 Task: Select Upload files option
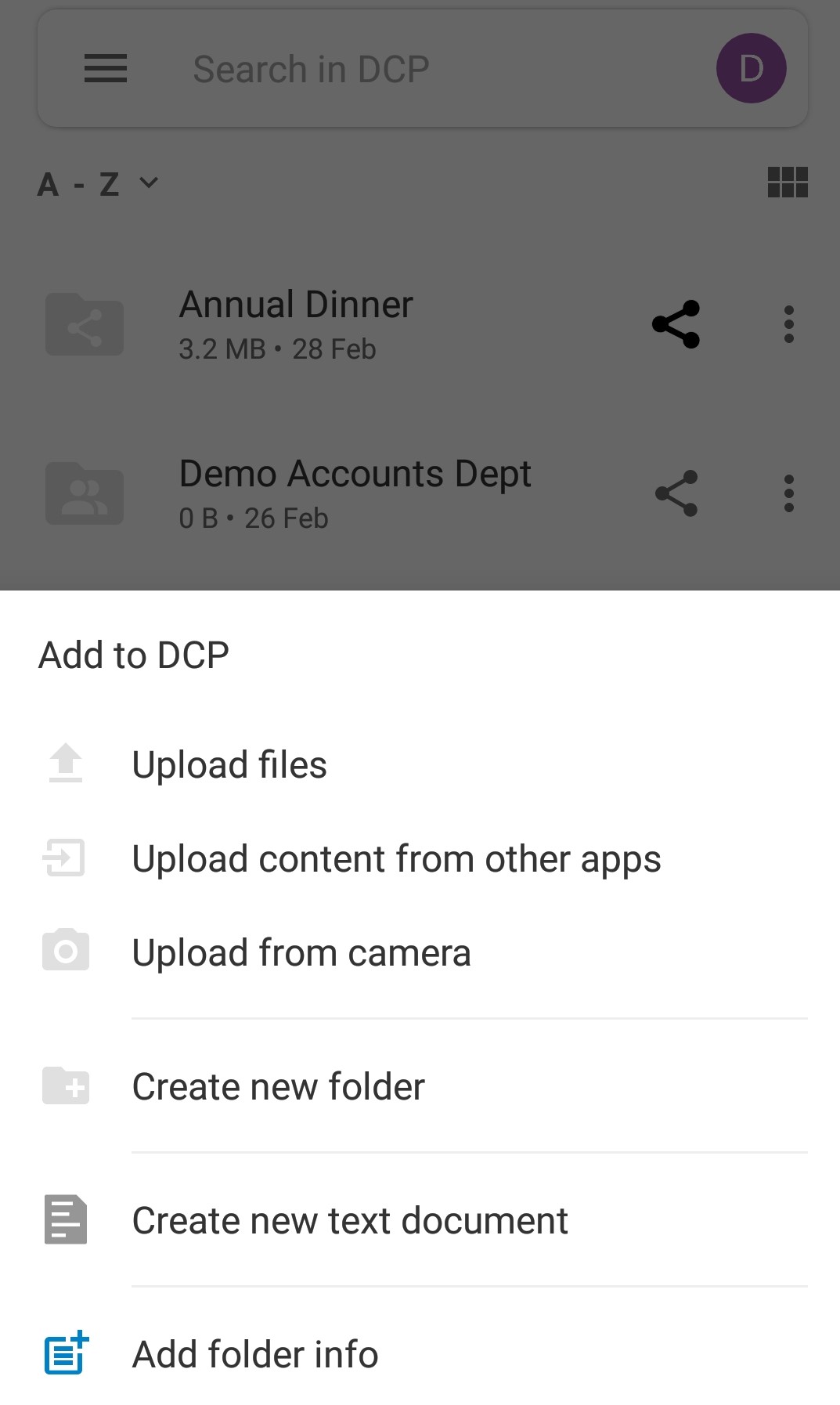pos(229,764)
